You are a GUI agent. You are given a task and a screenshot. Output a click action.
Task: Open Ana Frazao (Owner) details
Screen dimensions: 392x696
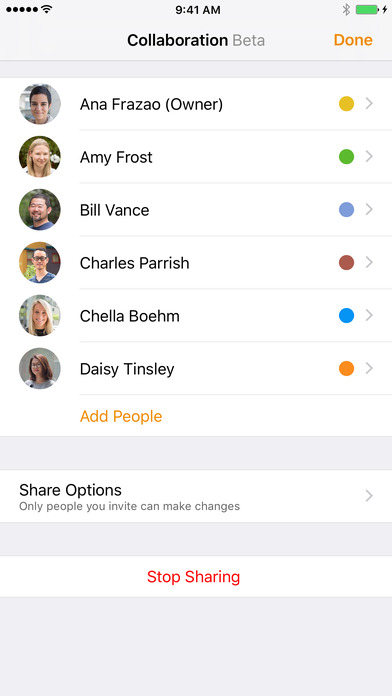(x=196, y=104)
